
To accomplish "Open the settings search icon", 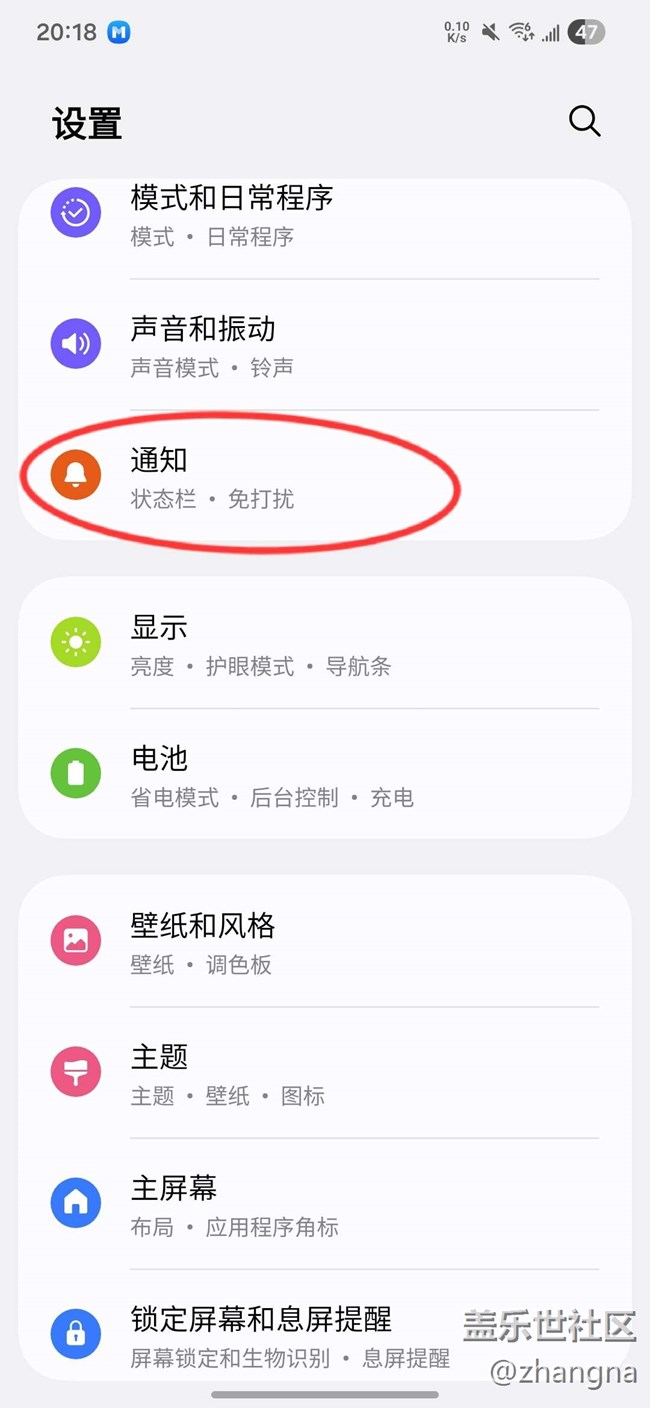I will tap(584, 122).
